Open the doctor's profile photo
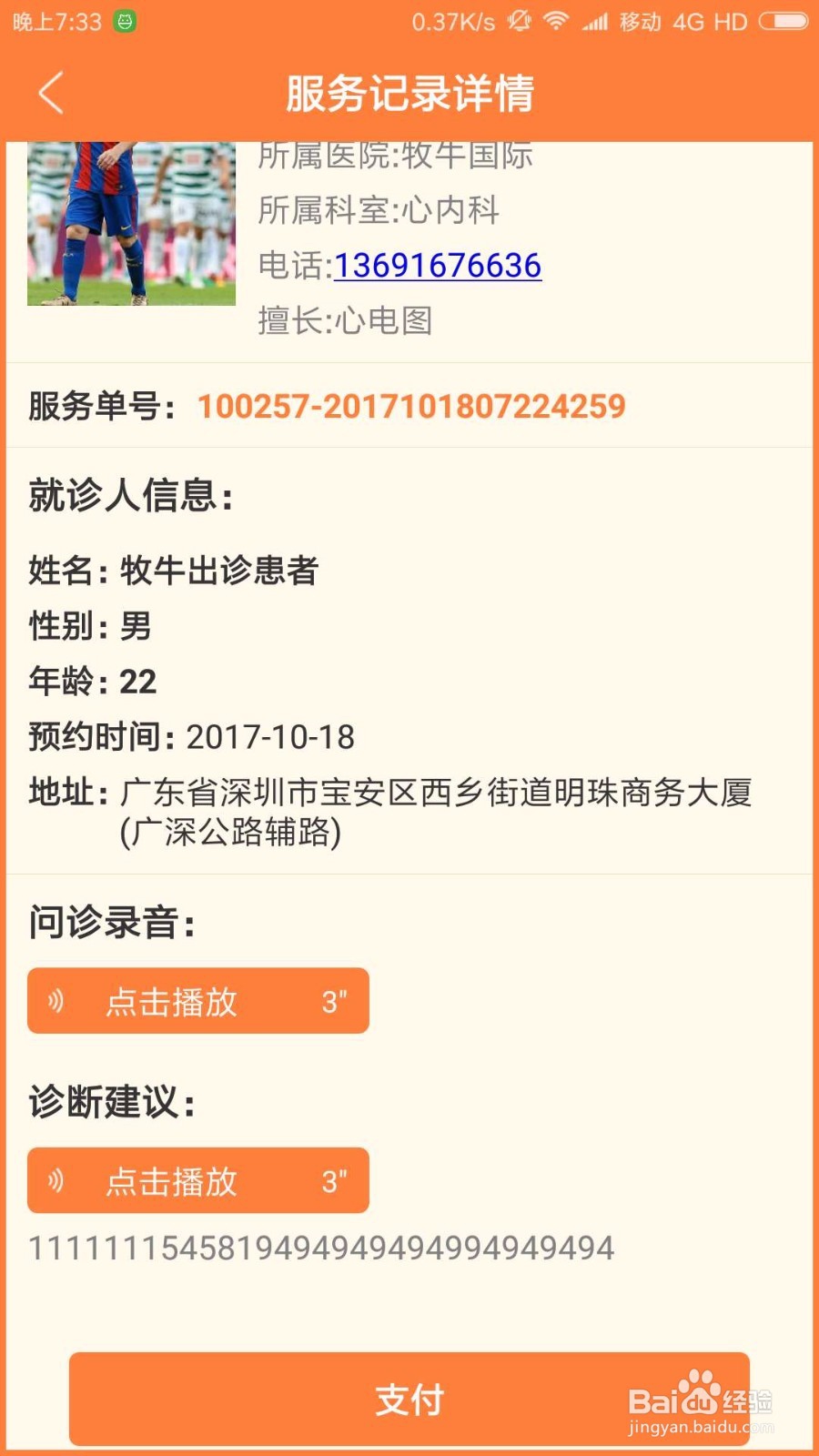This screenshot has height=1456, width=819. (130, 224)
